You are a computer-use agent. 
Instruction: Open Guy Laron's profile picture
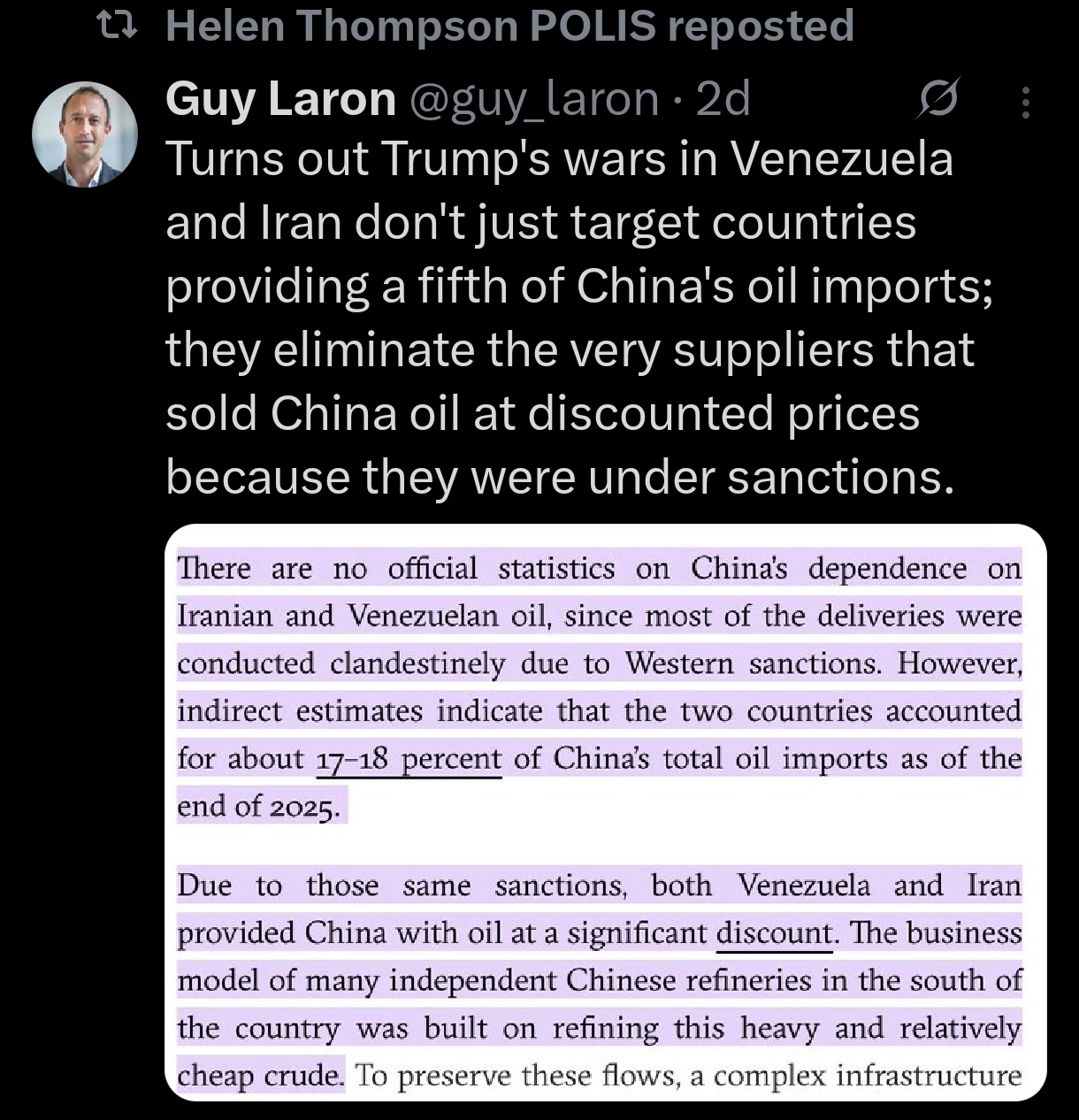coord(85,134)
